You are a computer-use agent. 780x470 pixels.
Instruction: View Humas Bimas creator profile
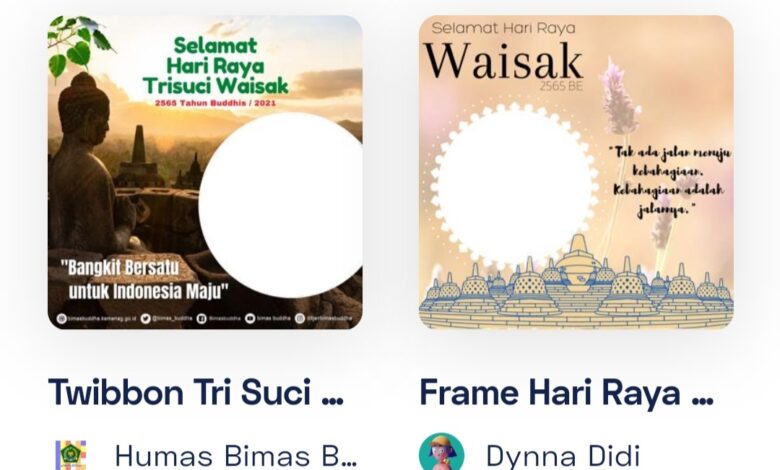[235, 455]
